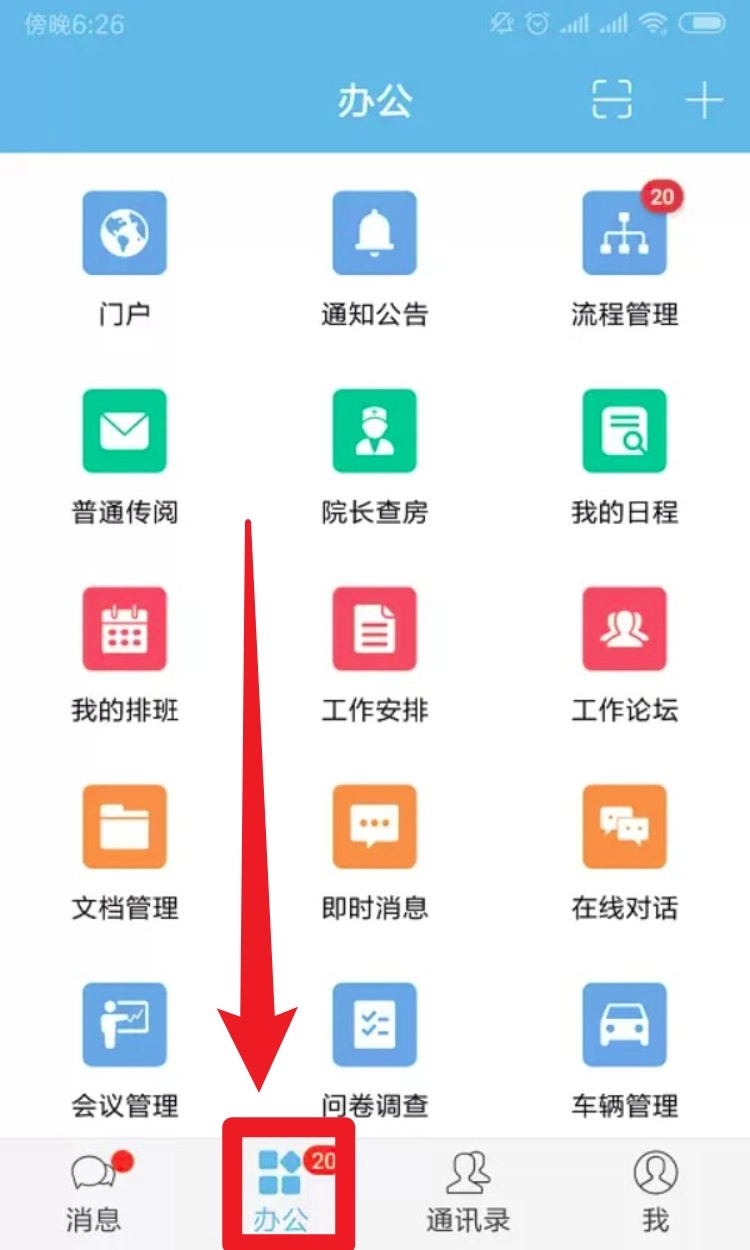Open 门户 portal

click(x=124, y=234)
